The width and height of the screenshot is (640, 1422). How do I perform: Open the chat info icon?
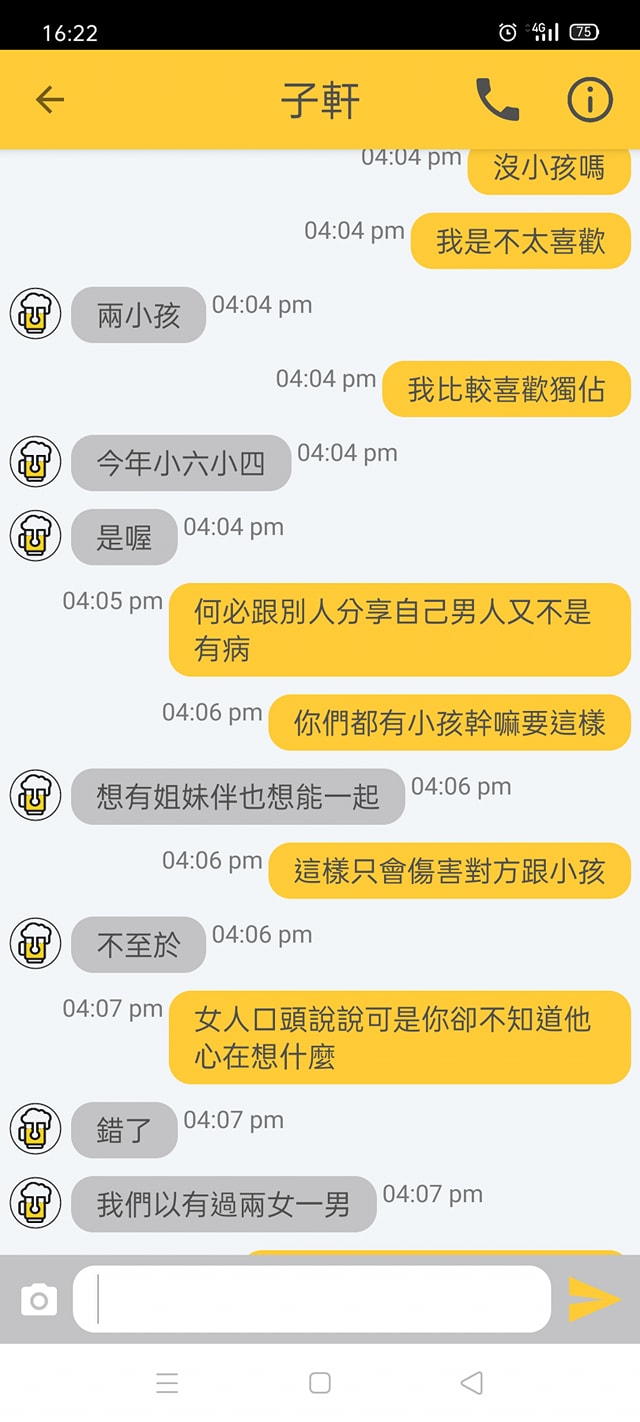pos(590,99)
